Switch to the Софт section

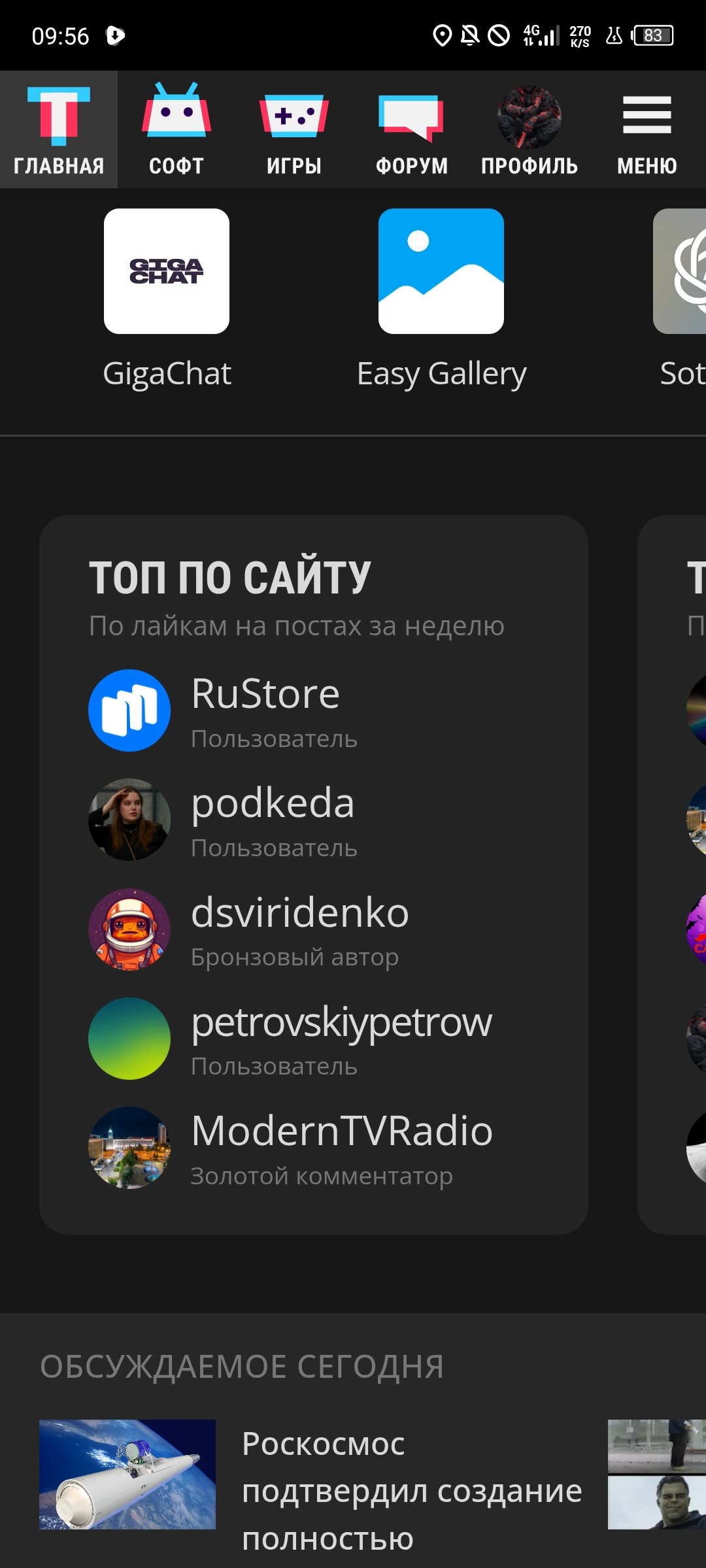click(176, 130)
